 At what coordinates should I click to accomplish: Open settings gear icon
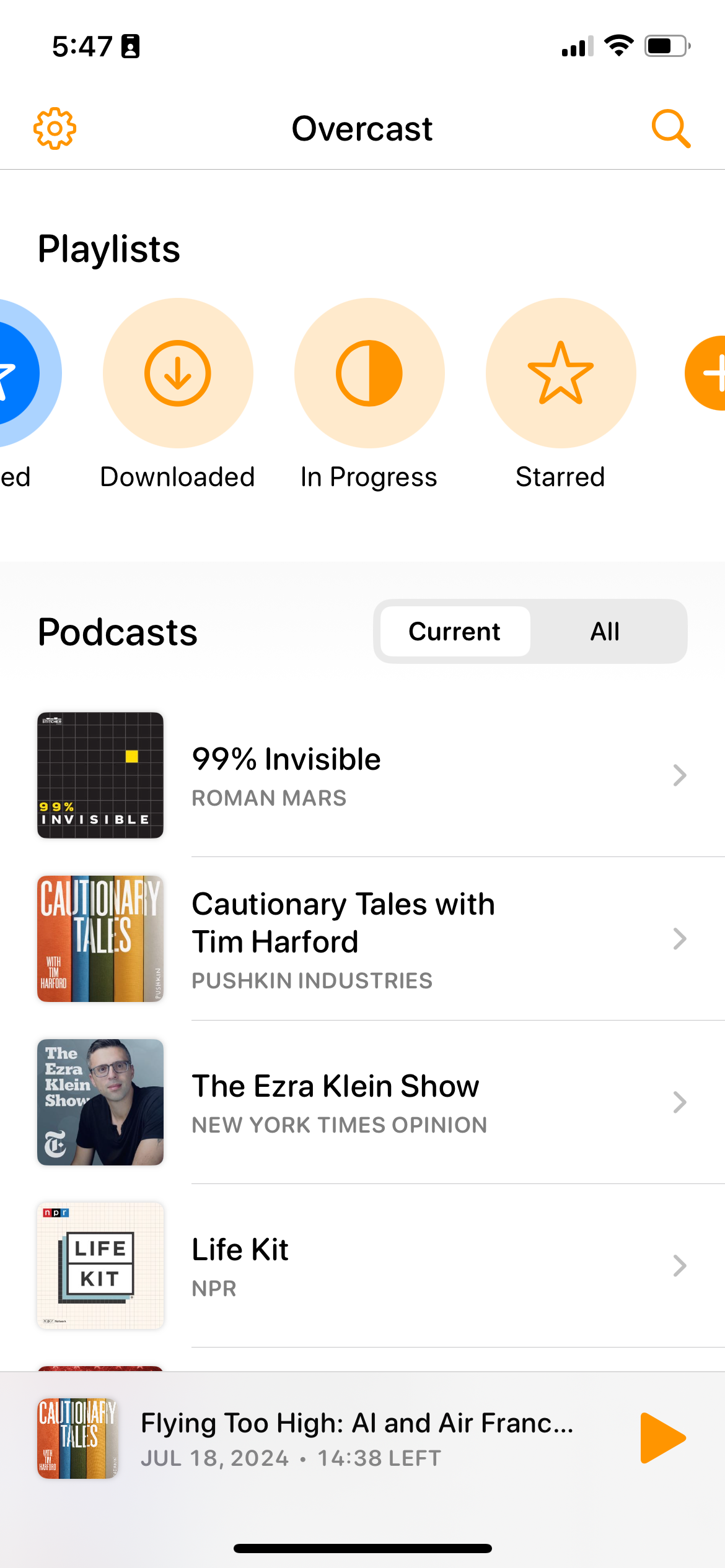click(55, 129)
